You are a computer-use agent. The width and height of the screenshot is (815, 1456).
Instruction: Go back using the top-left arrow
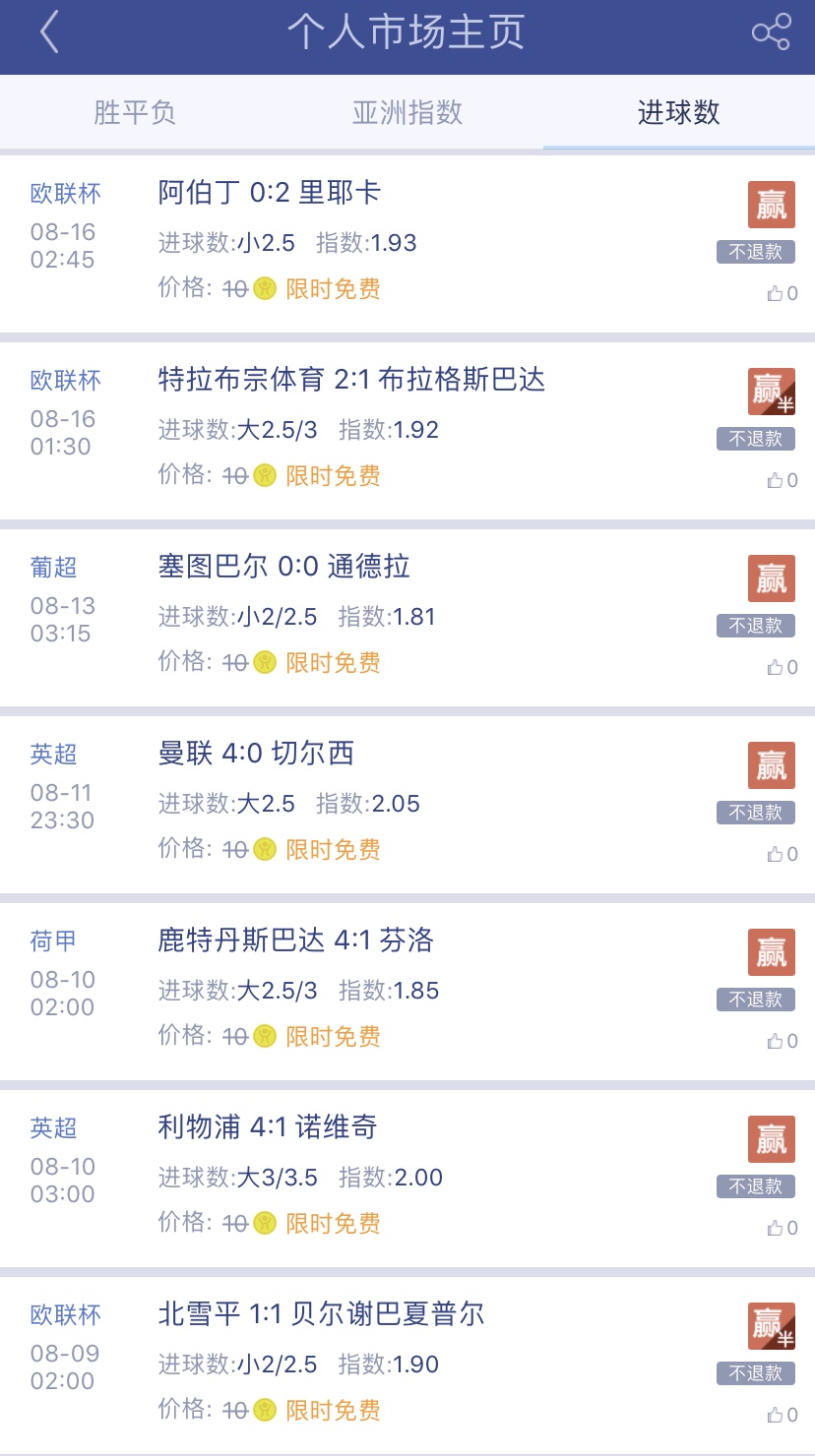pos(49,33)
